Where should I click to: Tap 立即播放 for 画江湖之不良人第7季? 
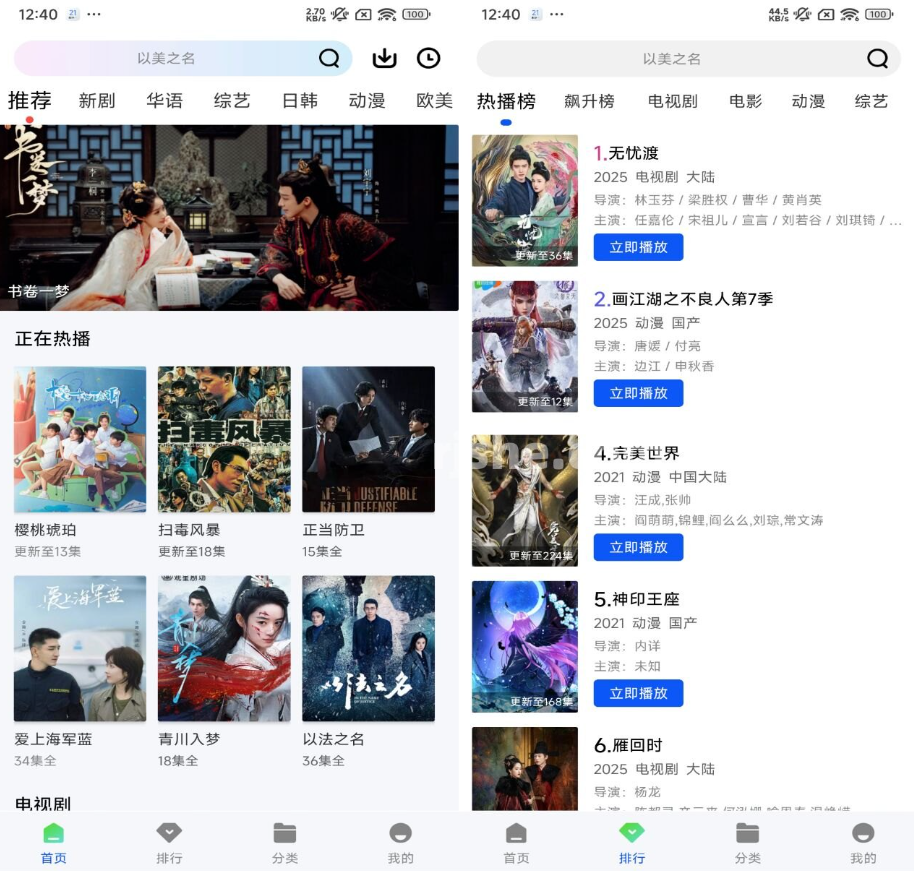click(x=638, y=393)
